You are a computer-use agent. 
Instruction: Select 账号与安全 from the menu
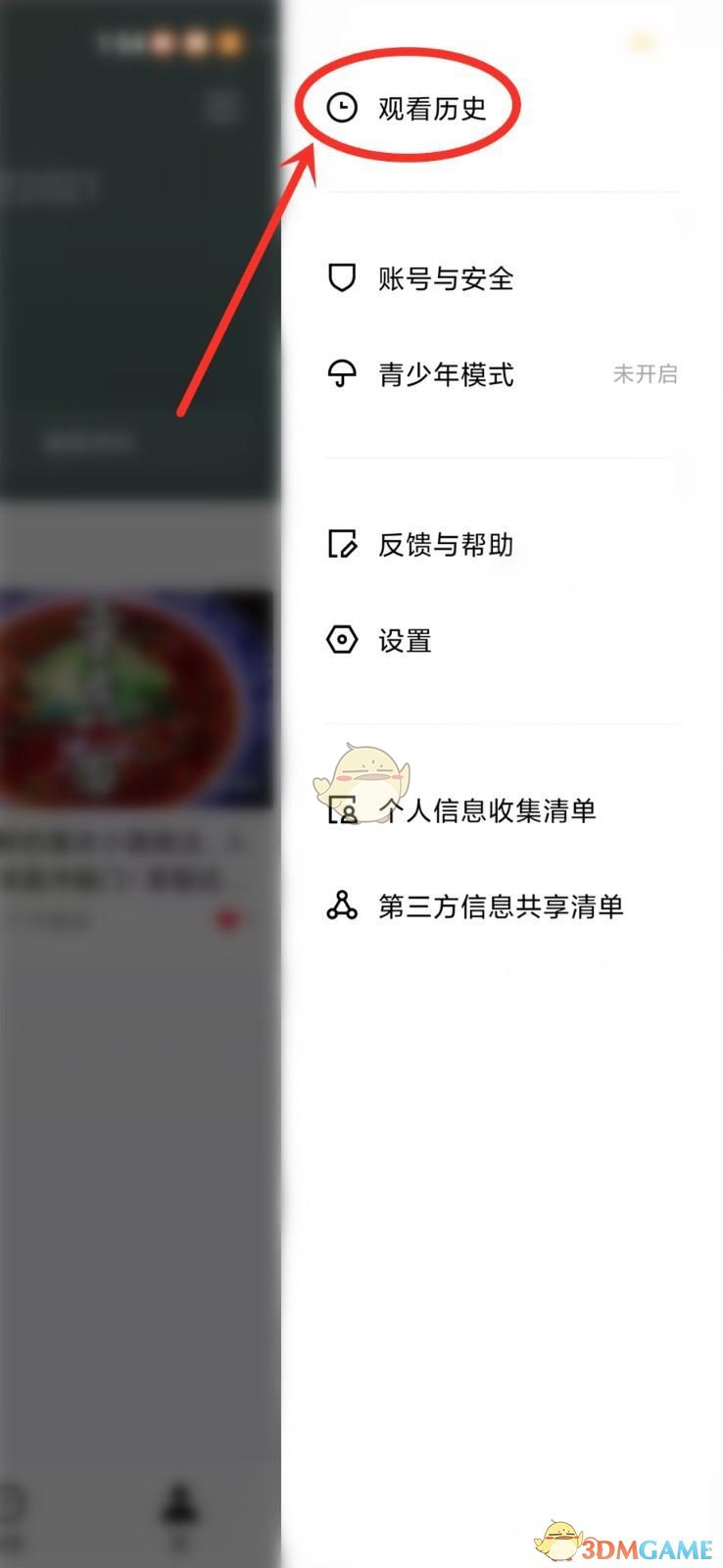pyautogui.click(x=446, y=278)
